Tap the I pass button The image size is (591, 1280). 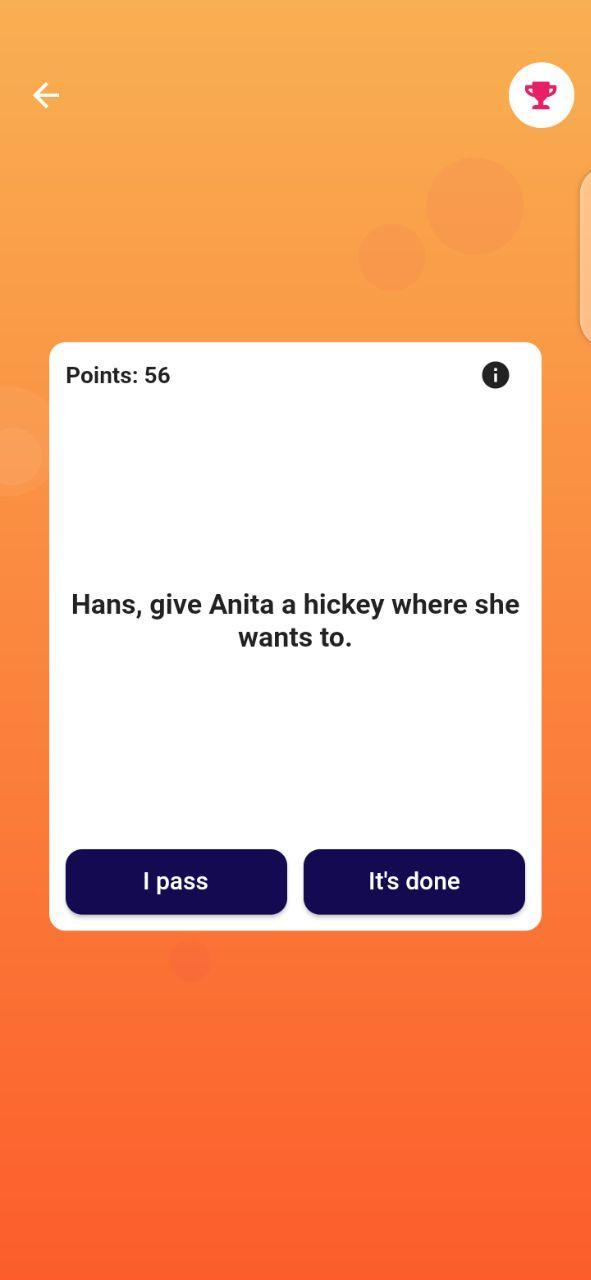click(176, 881)
